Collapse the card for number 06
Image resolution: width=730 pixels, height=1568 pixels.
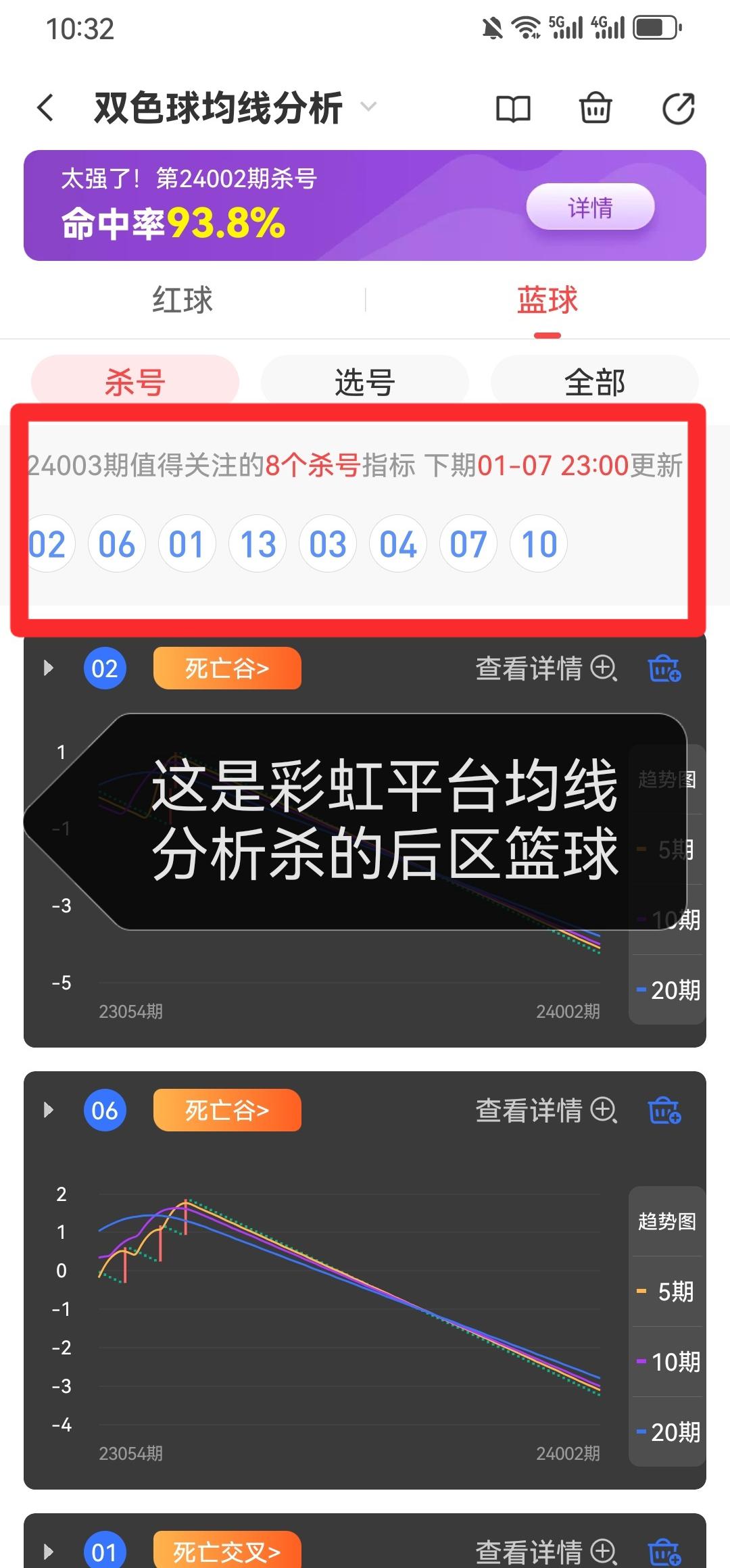[48, 1110]
